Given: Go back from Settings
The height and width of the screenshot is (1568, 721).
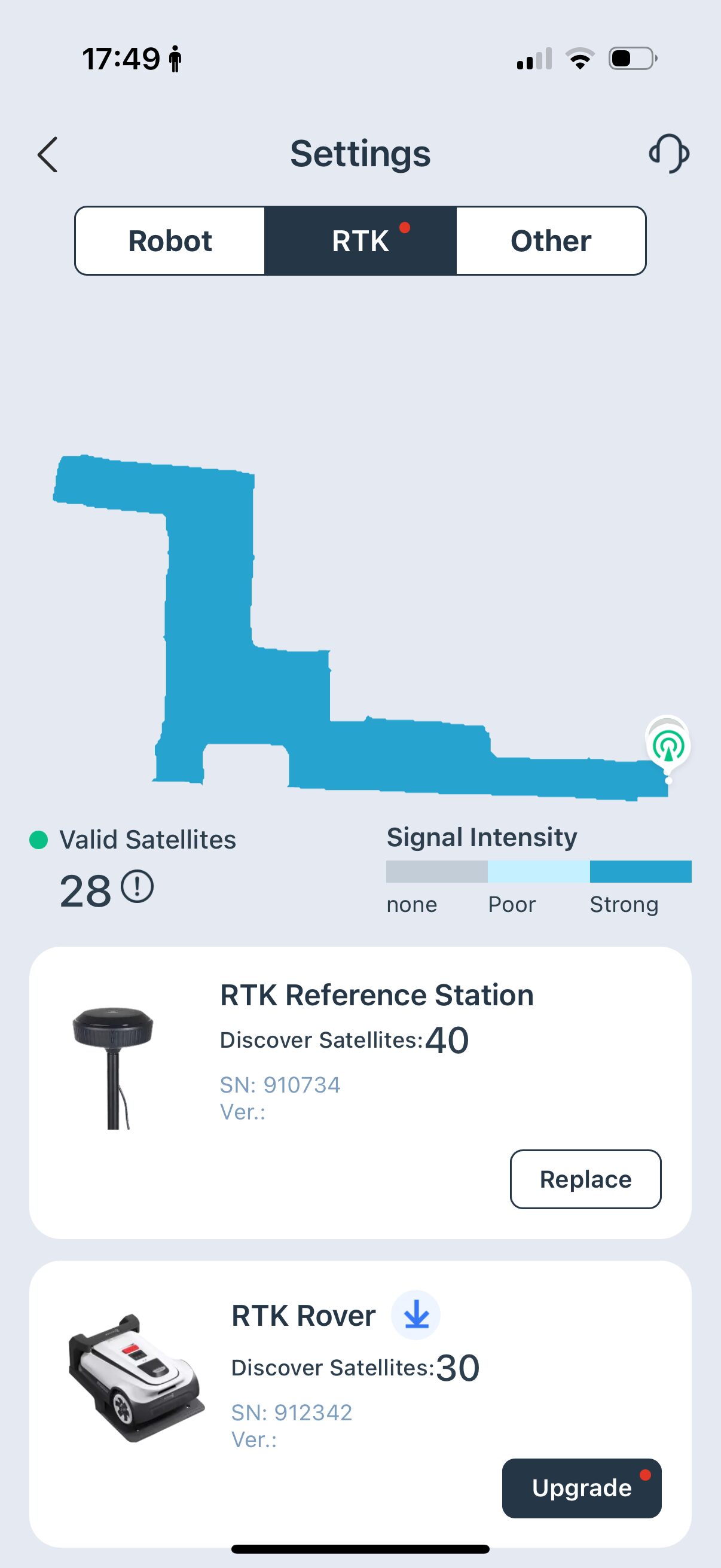Looking at the screenshot, I should (x=47, y=155).
